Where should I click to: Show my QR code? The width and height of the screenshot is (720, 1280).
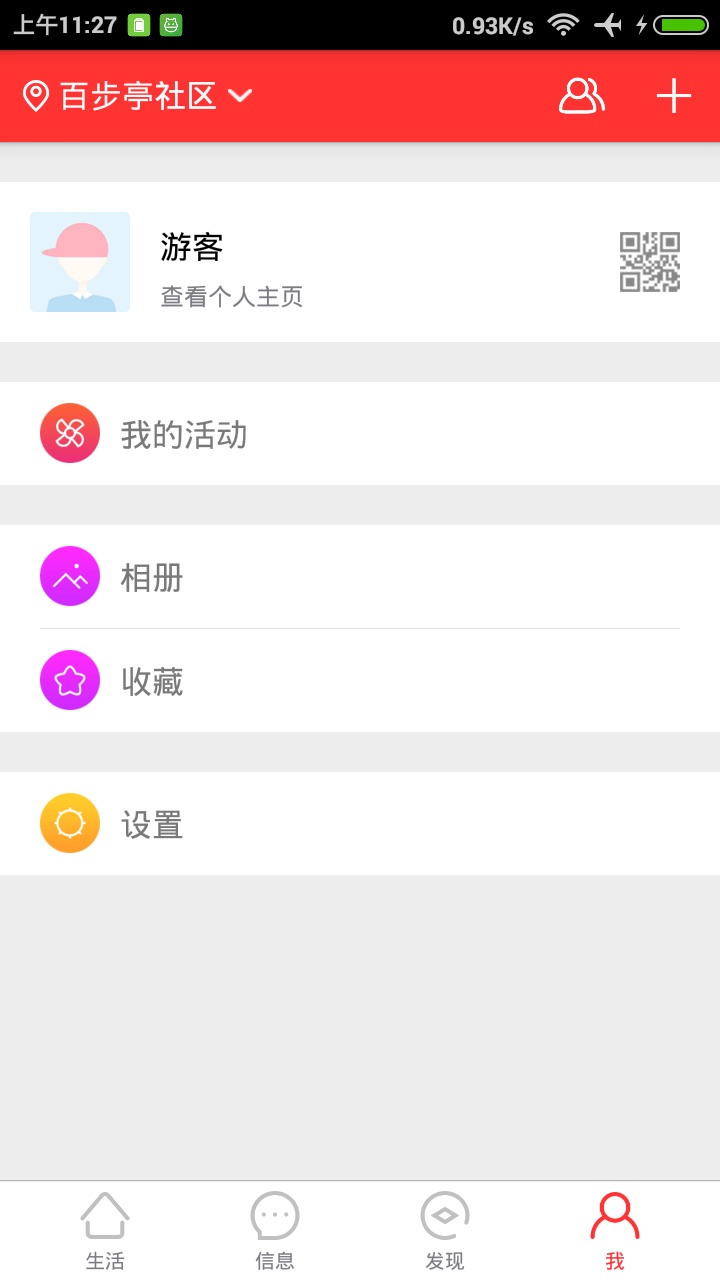click(x=650, y=262)
